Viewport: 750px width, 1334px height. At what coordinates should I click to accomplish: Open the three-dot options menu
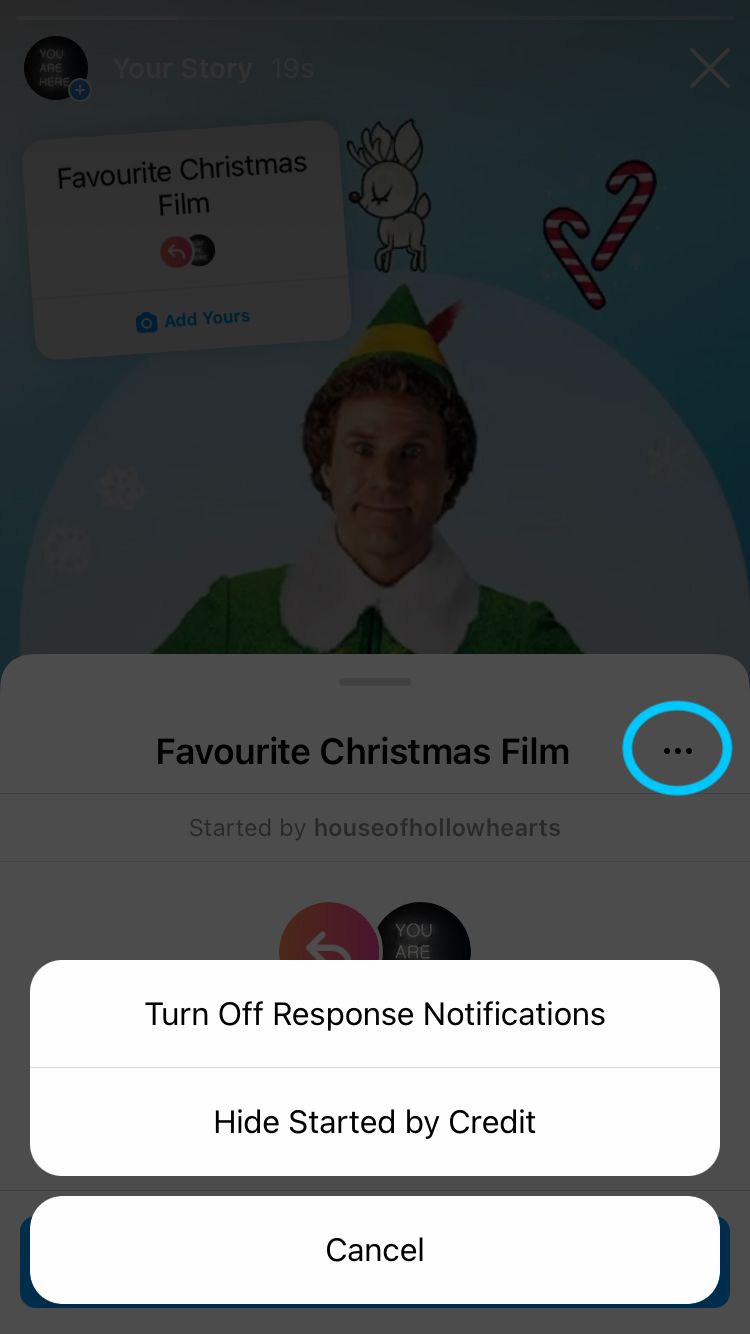coord(678,751)
